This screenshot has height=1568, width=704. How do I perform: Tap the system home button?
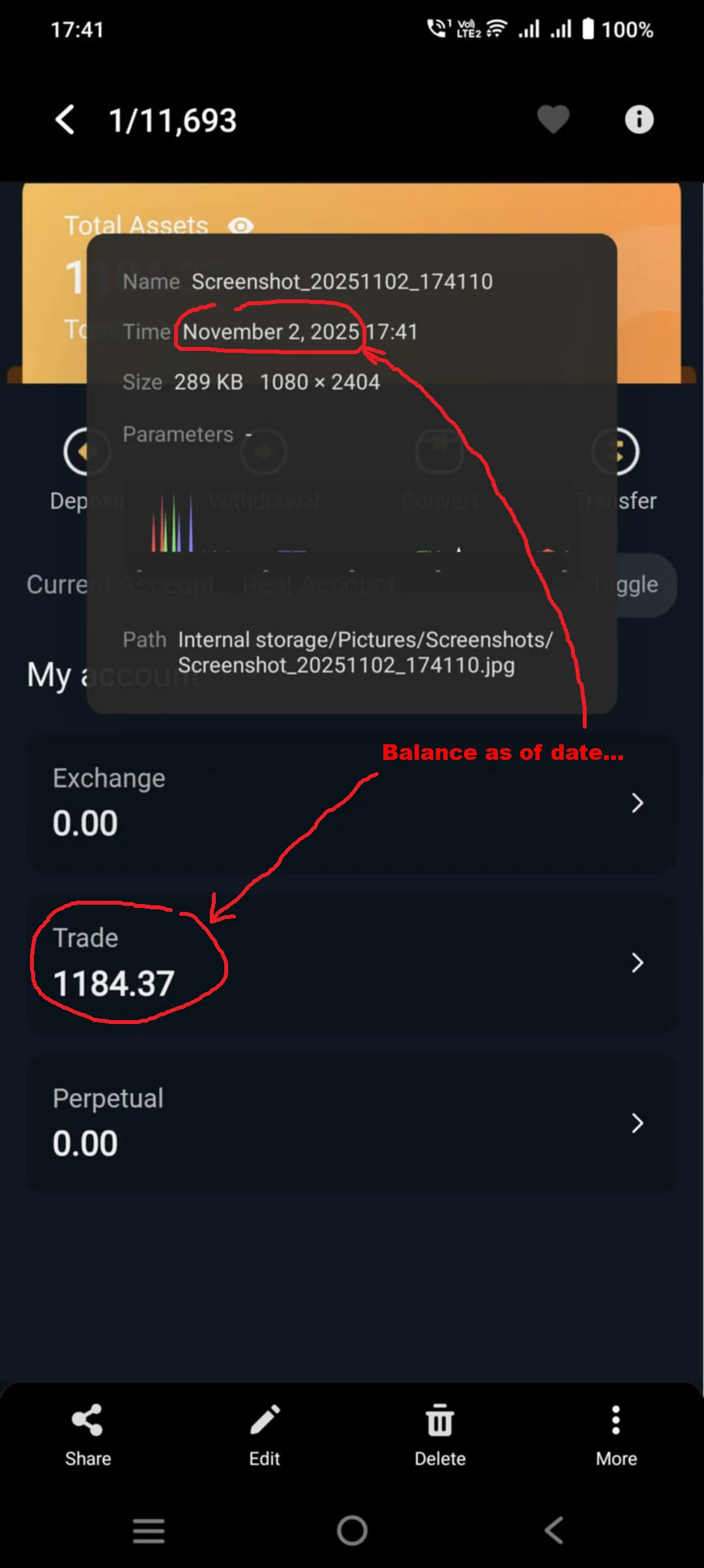coord(352,1530)
